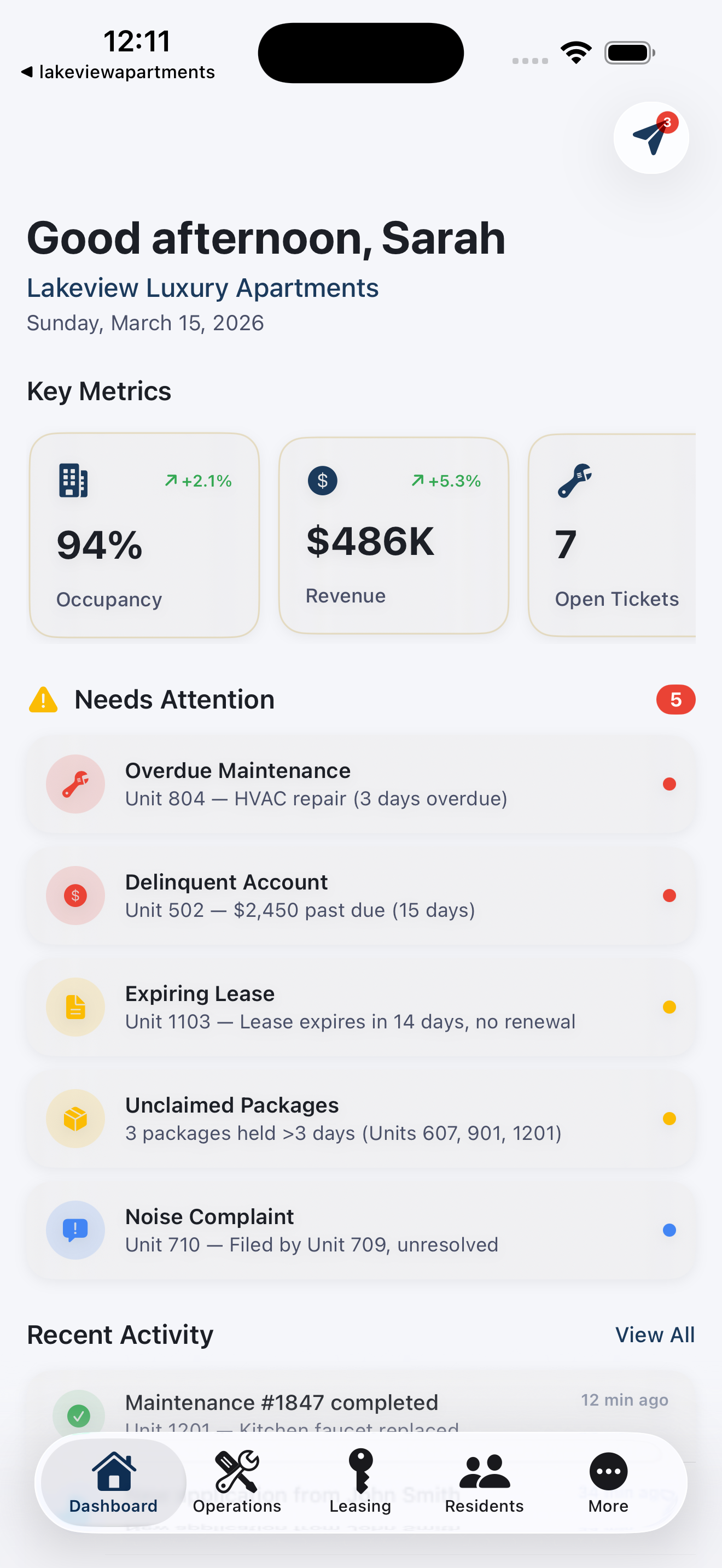This screenshot has width=722, height=1568.
Task: Click the document icon on Expiring Lease alert
Action: pos(75,1008)
